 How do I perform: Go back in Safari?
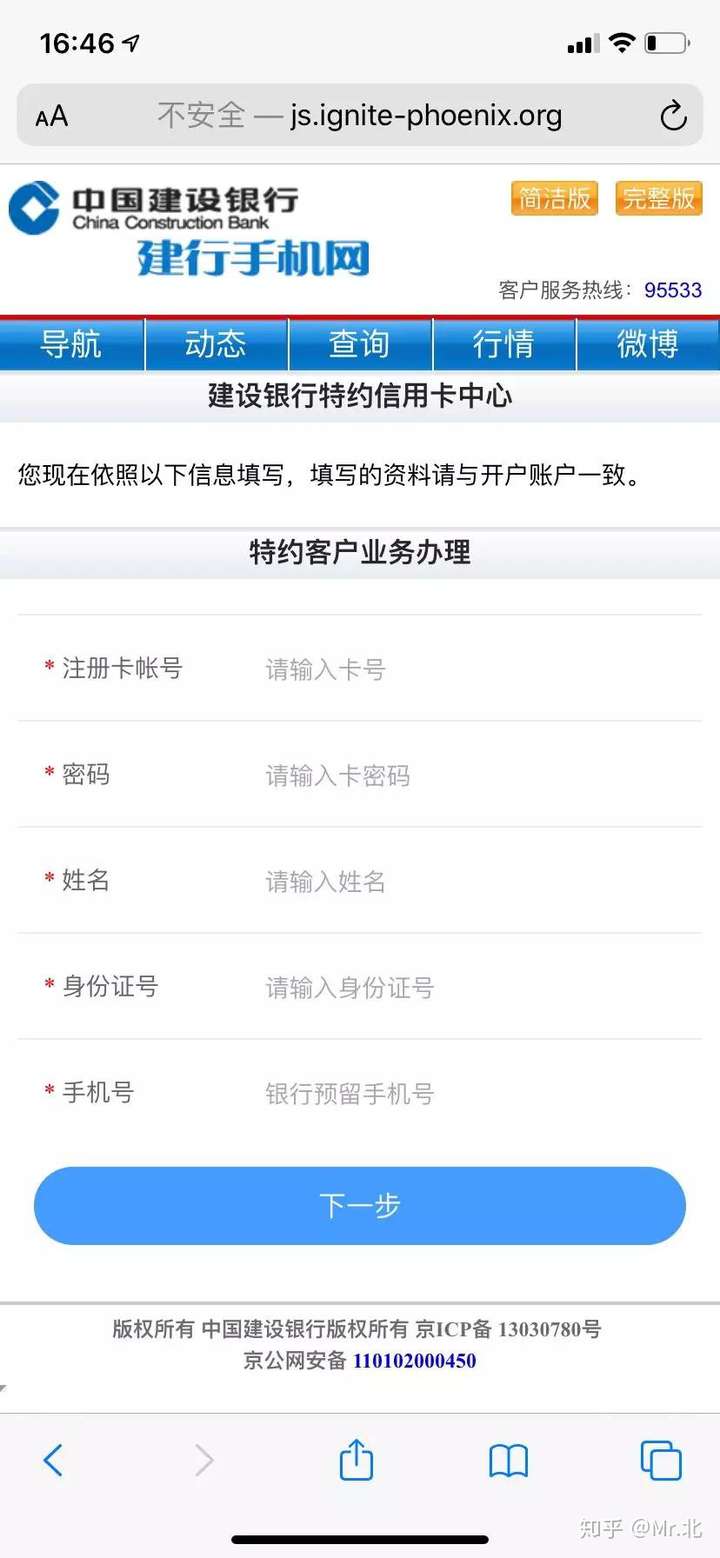(53, 1461)
